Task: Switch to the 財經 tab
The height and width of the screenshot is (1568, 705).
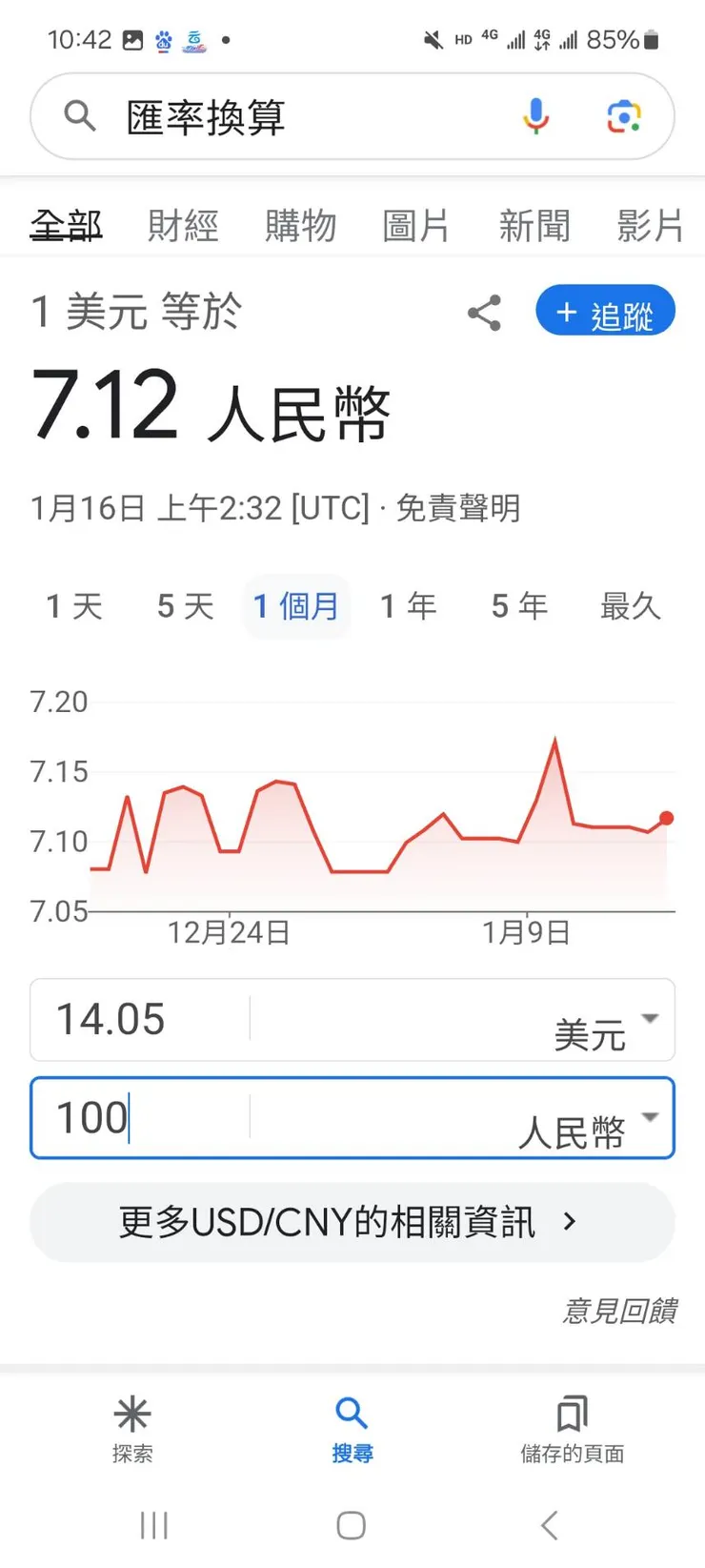Action: 183,225
